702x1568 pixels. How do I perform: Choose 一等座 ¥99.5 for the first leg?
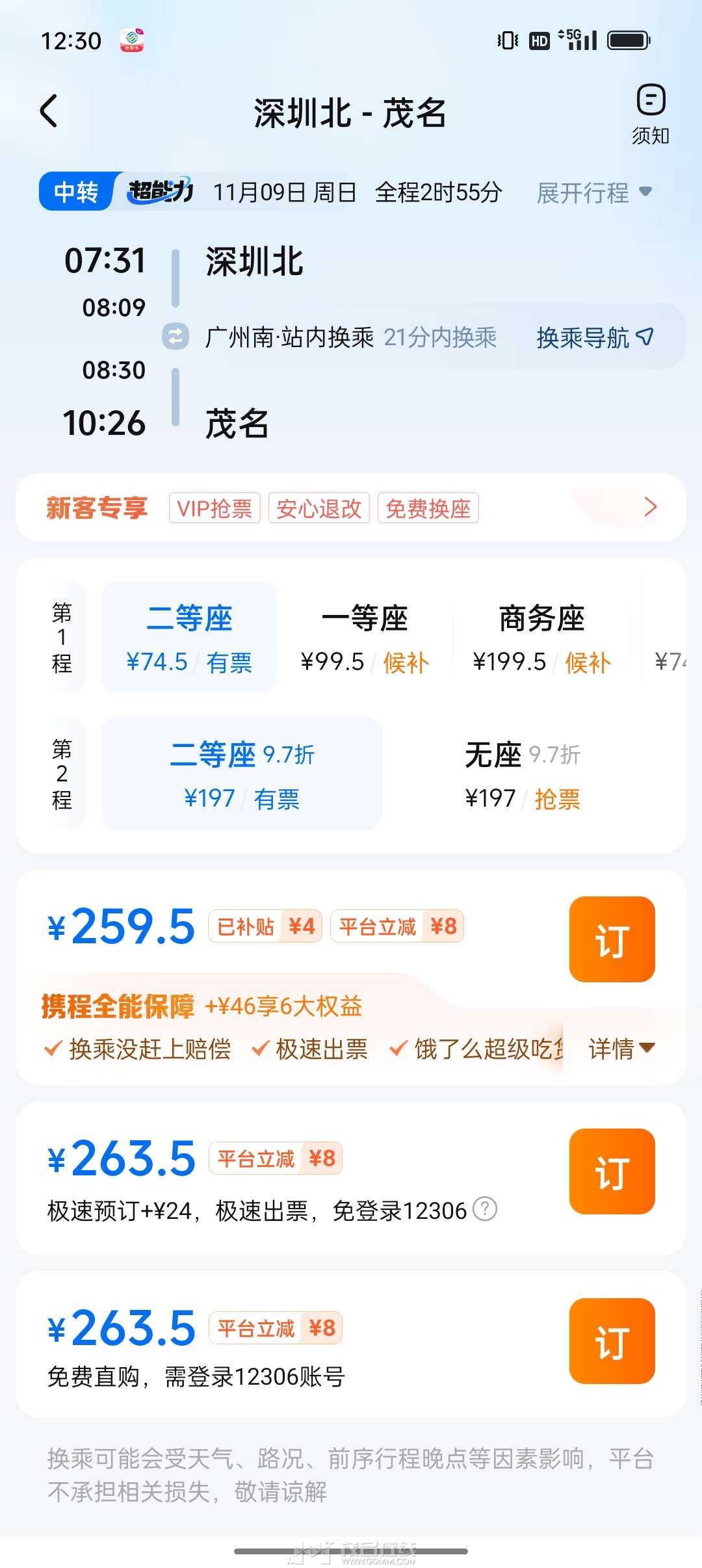point(365,637)
